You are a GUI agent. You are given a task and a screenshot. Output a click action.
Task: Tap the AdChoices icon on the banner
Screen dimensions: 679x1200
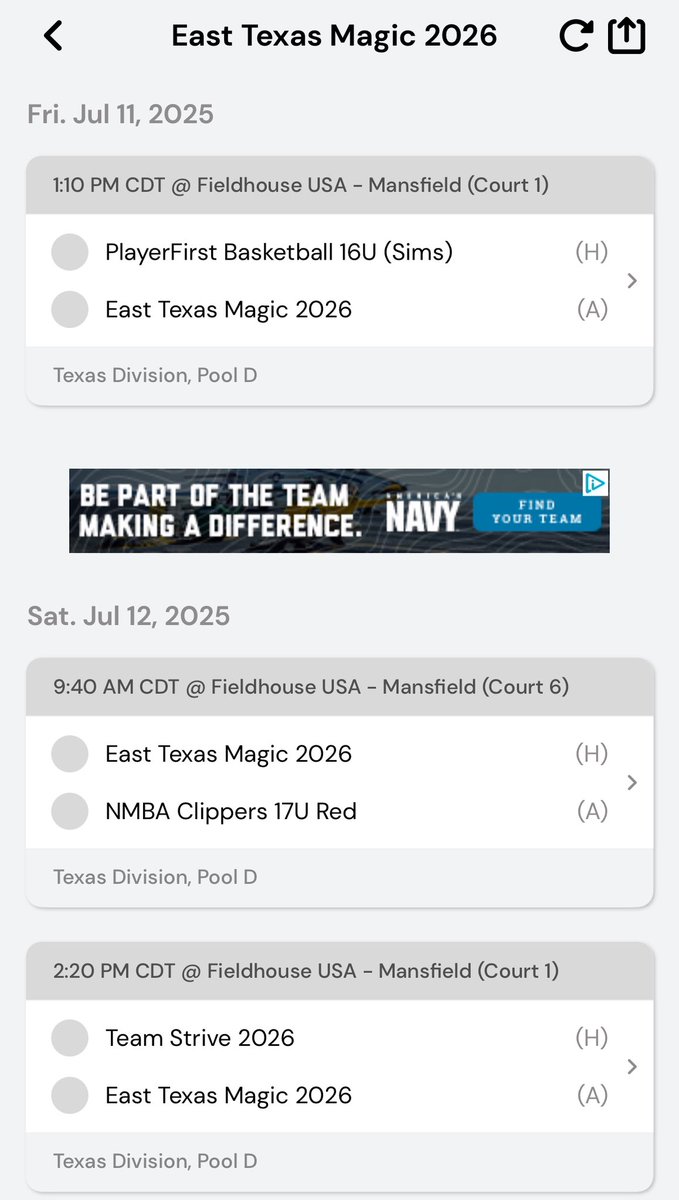596,484
